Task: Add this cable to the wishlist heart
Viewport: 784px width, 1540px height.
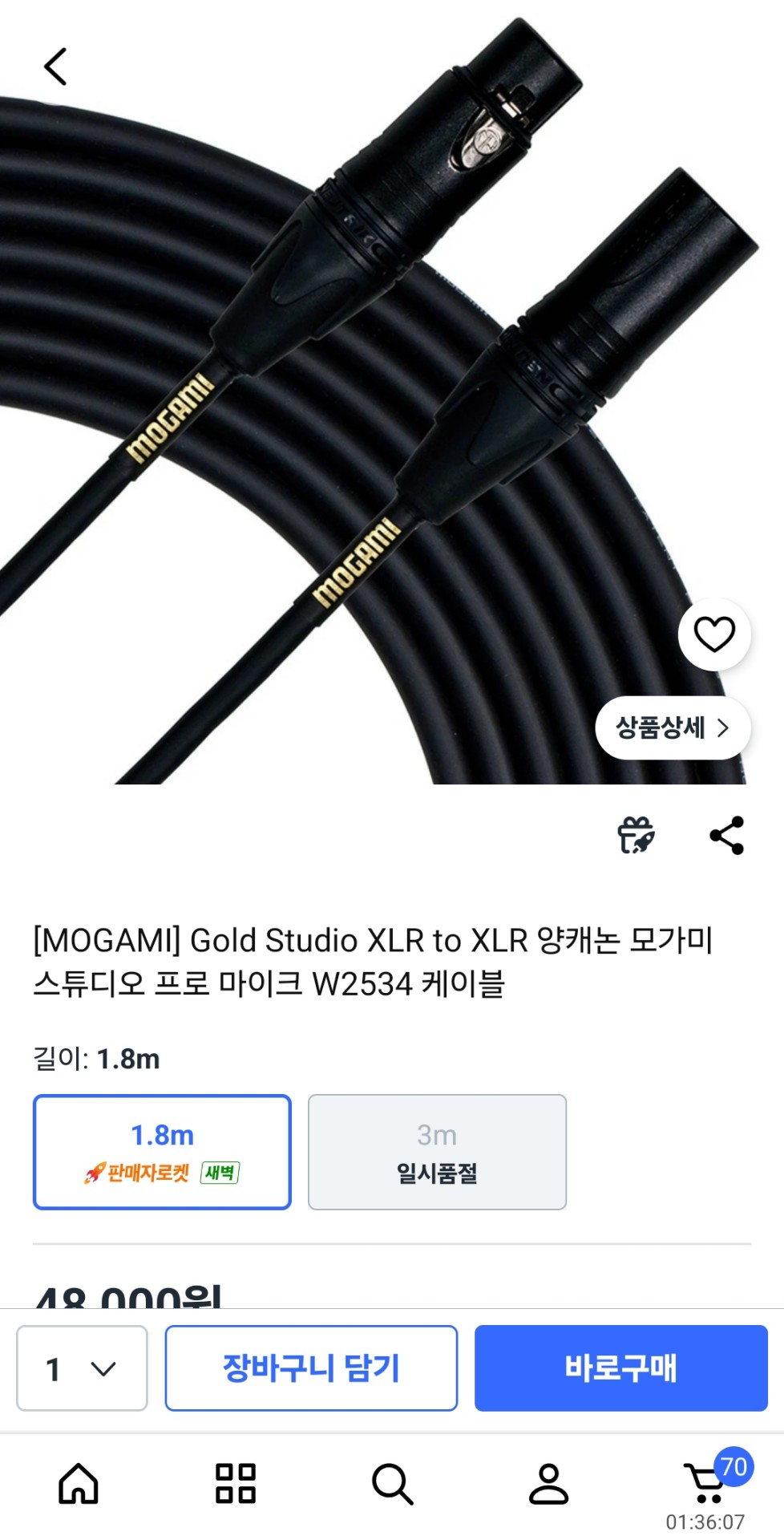Action: tap(714, 634)
